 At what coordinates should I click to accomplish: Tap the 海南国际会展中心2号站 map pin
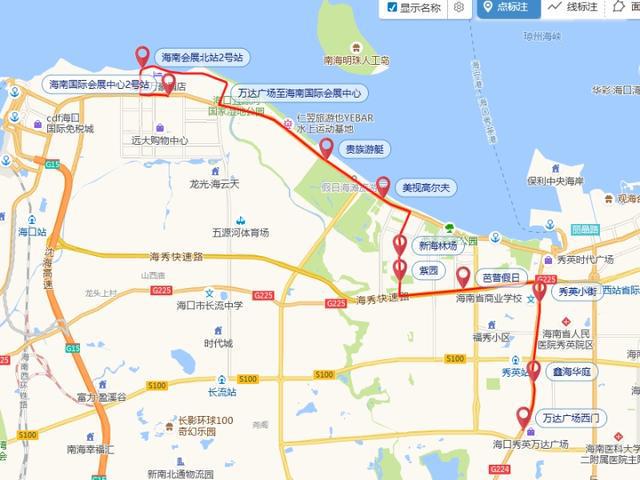pos(168,84)
